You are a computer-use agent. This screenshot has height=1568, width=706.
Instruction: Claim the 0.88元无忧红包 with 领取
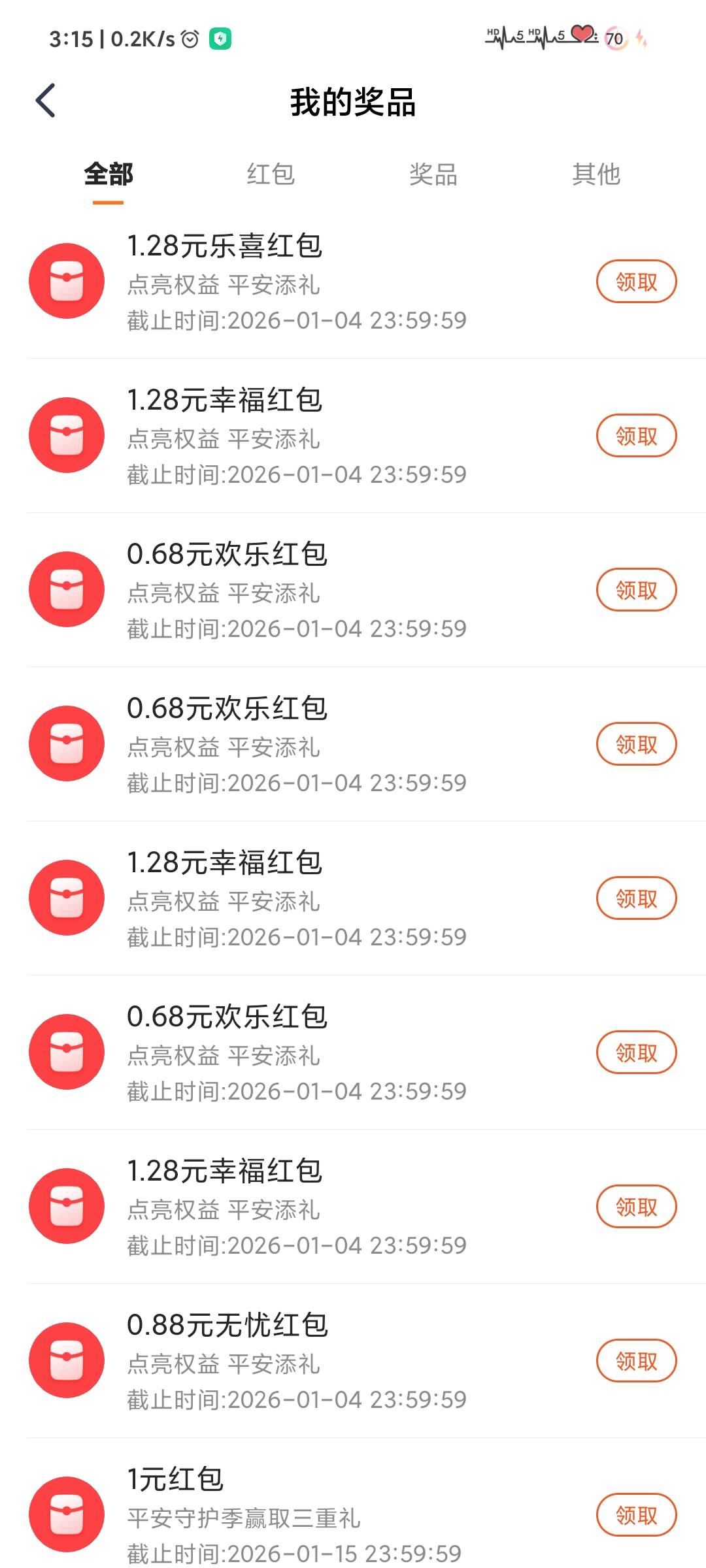pos(636,1361)
